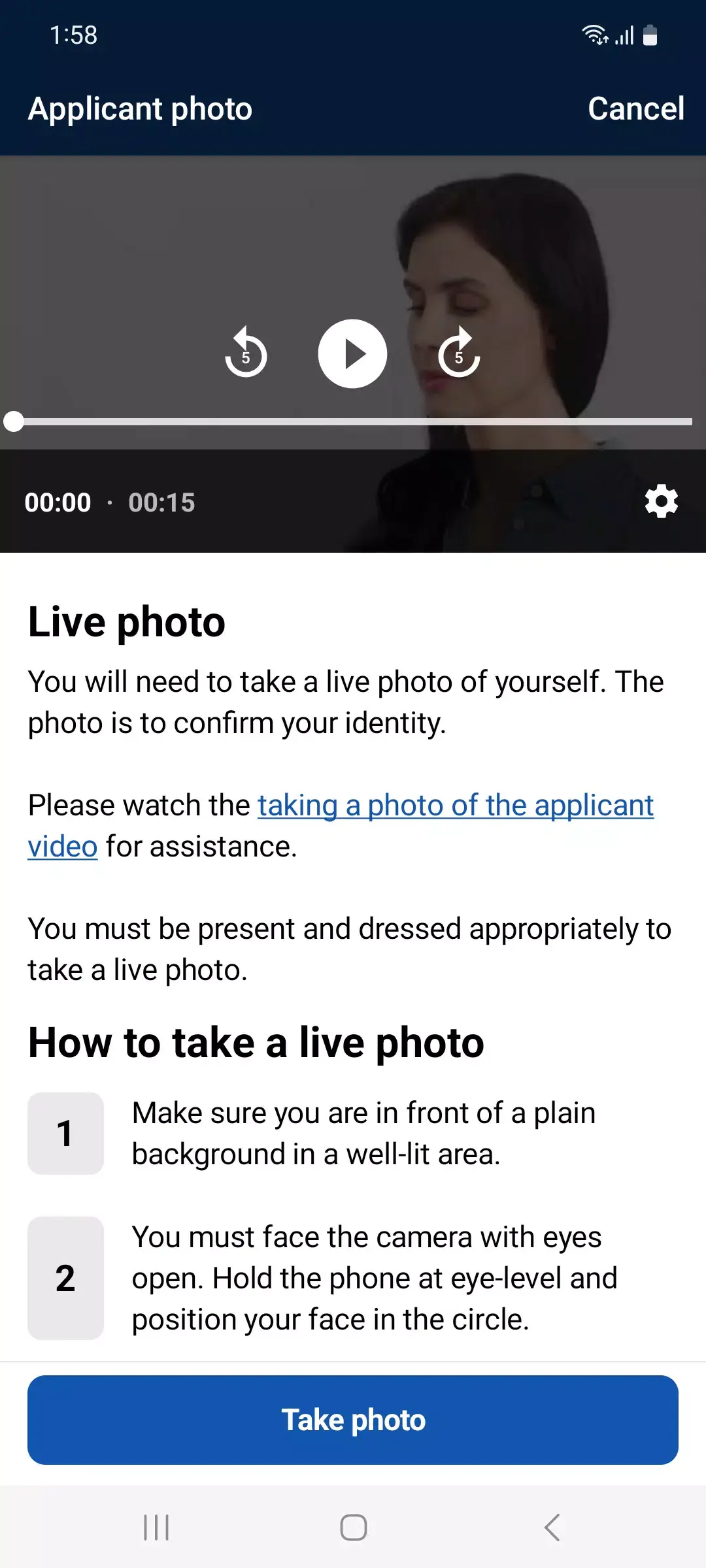
Task: Play the instructional video
Action: [x=352, y=353]
